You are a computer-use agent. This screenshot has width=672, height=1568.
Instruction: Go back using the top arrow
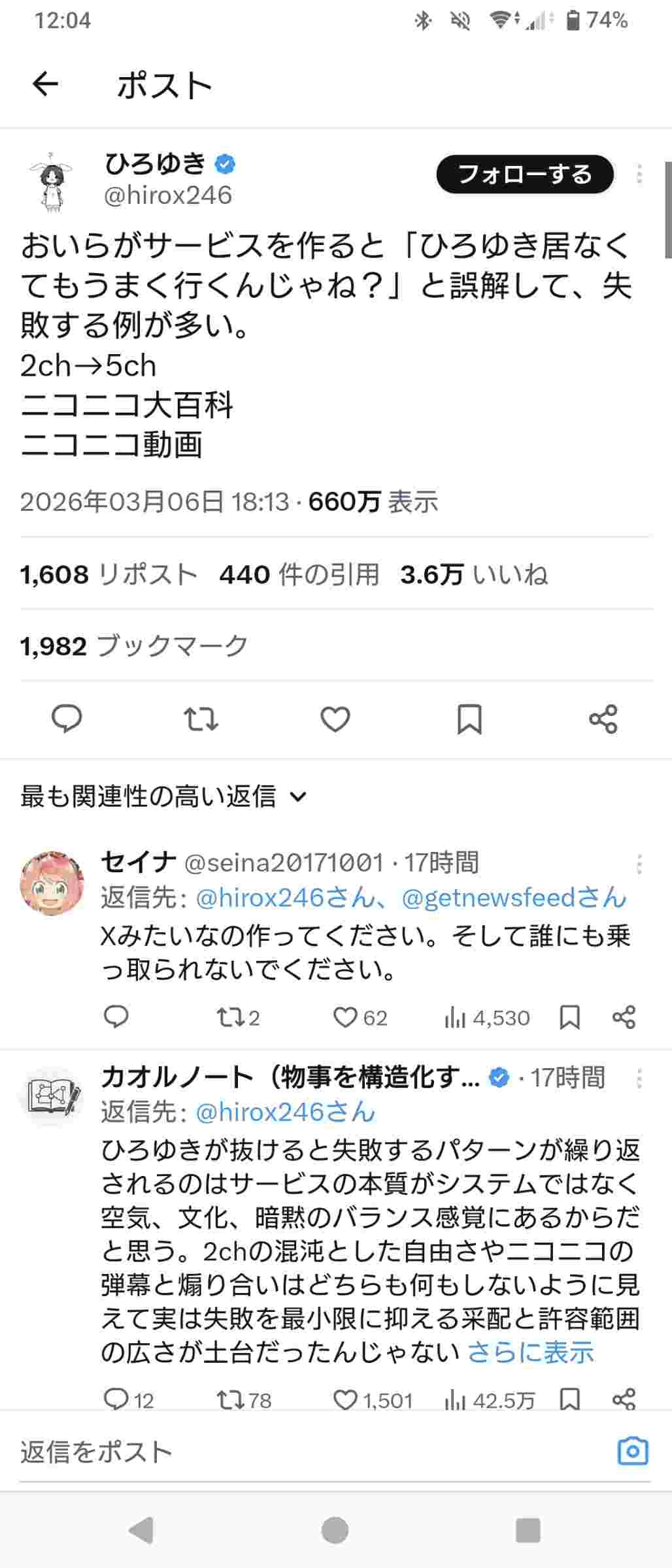45,84
